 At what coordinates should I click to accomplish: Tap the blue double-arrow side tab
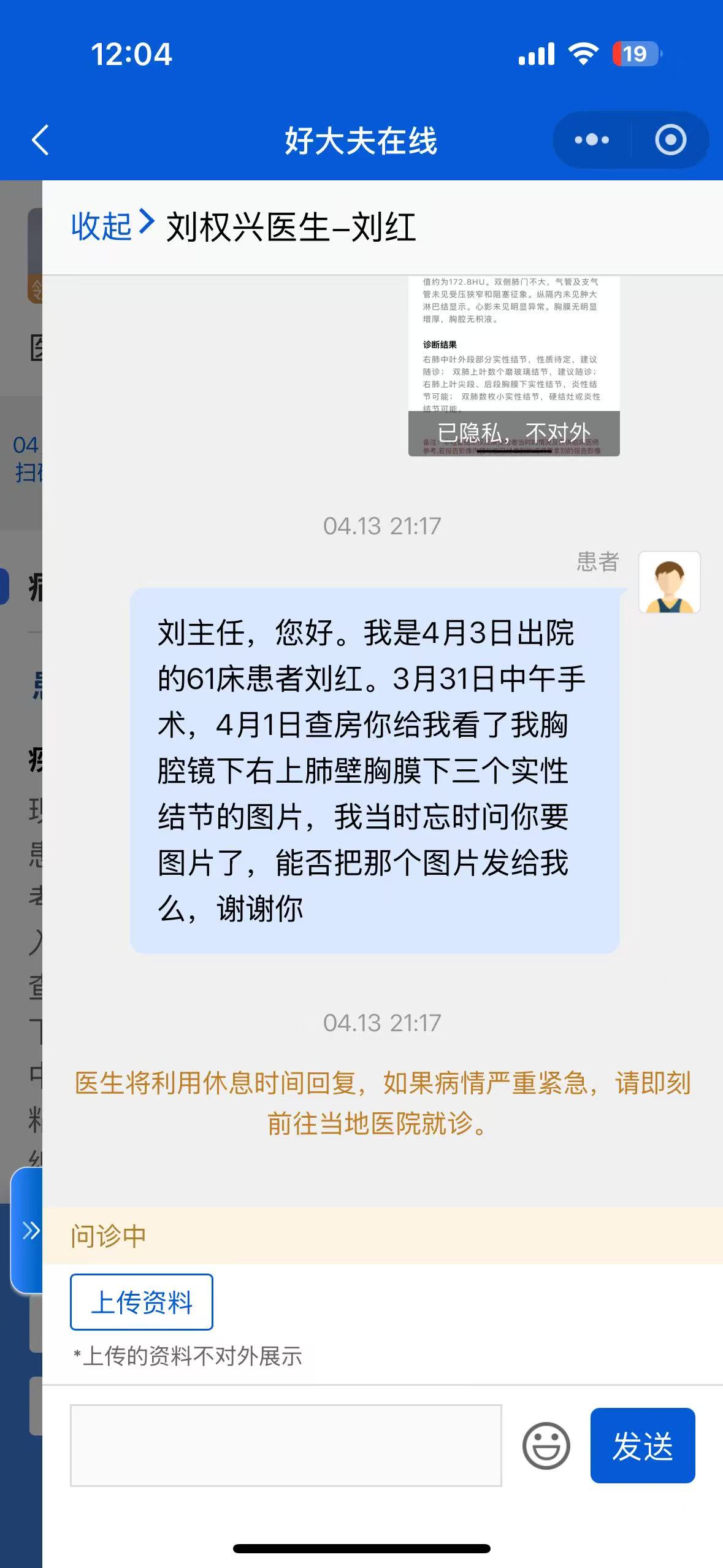pos(28,1231)
